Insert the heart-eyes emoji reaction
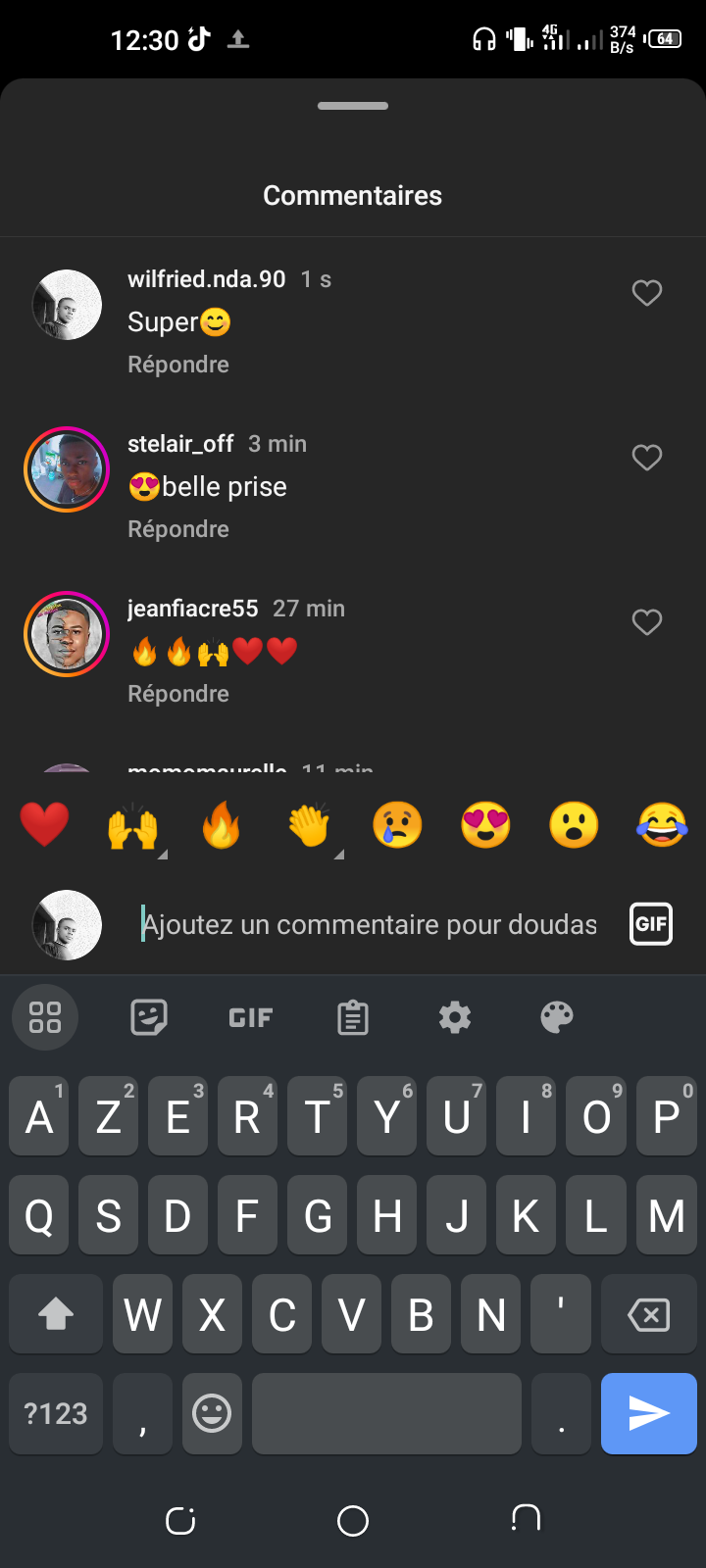 coord(485,824)
